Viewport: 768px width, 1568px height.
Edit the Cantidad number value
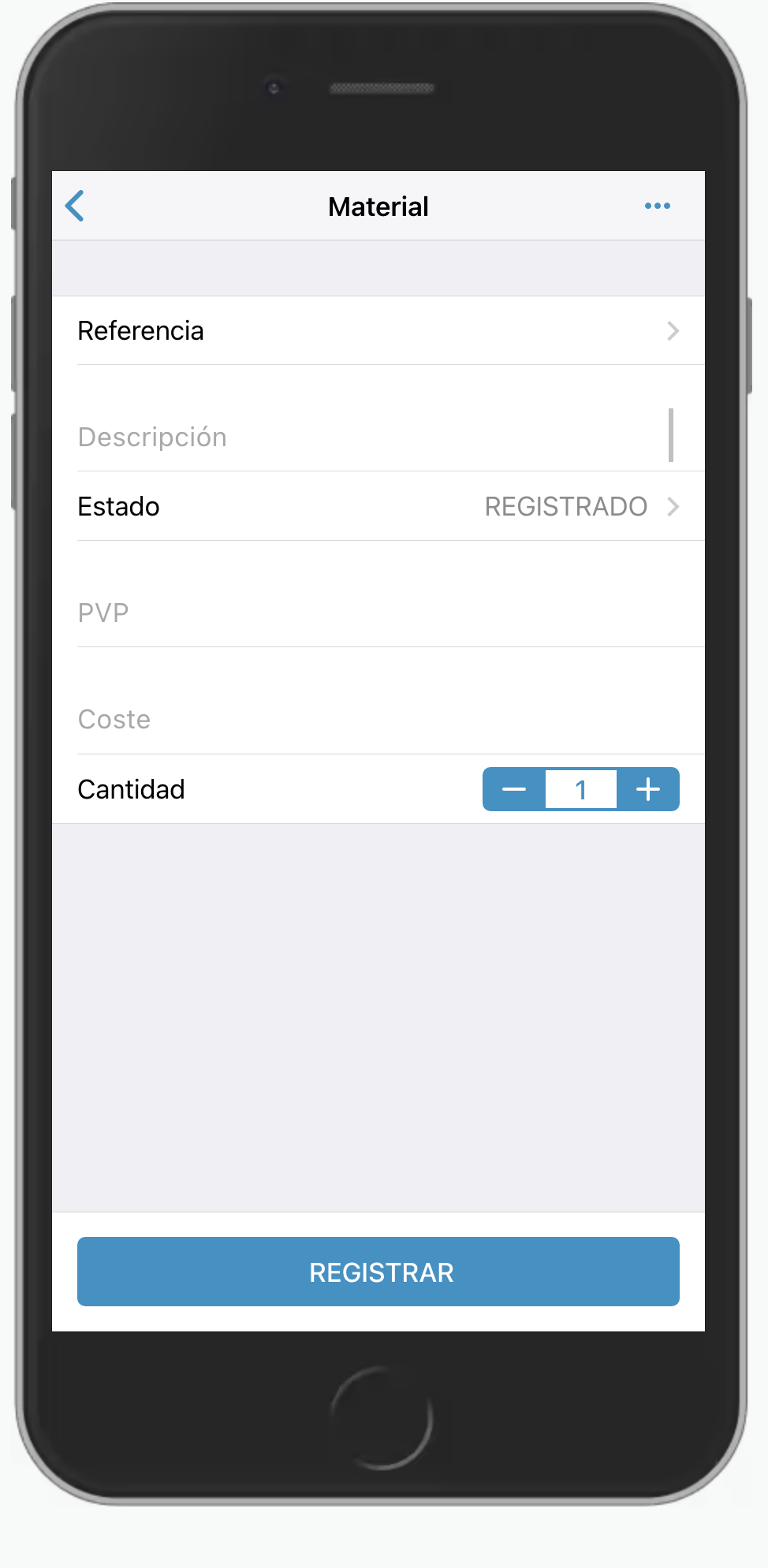point(581,789)
